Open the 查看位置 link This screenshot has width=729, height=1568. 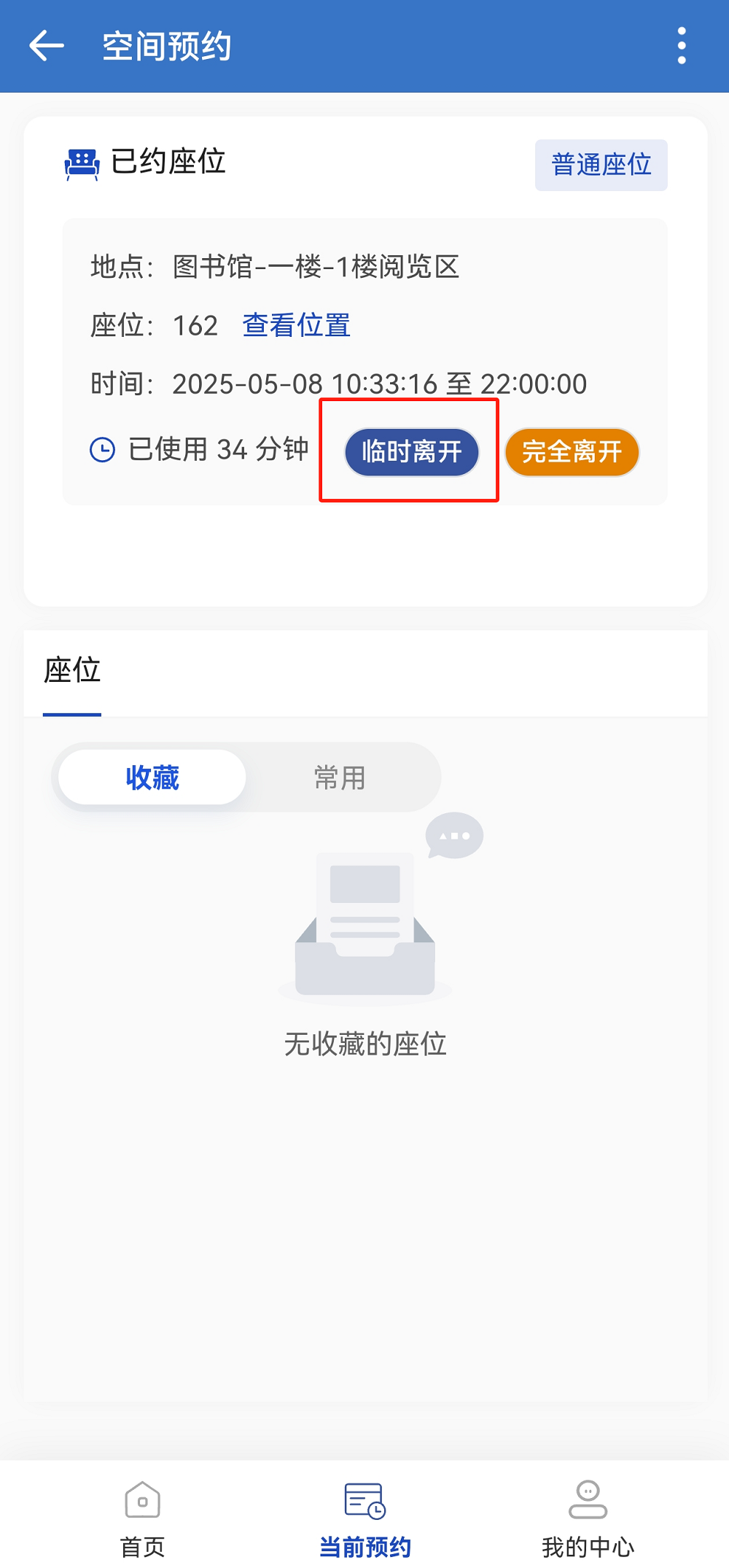point(296,325)
